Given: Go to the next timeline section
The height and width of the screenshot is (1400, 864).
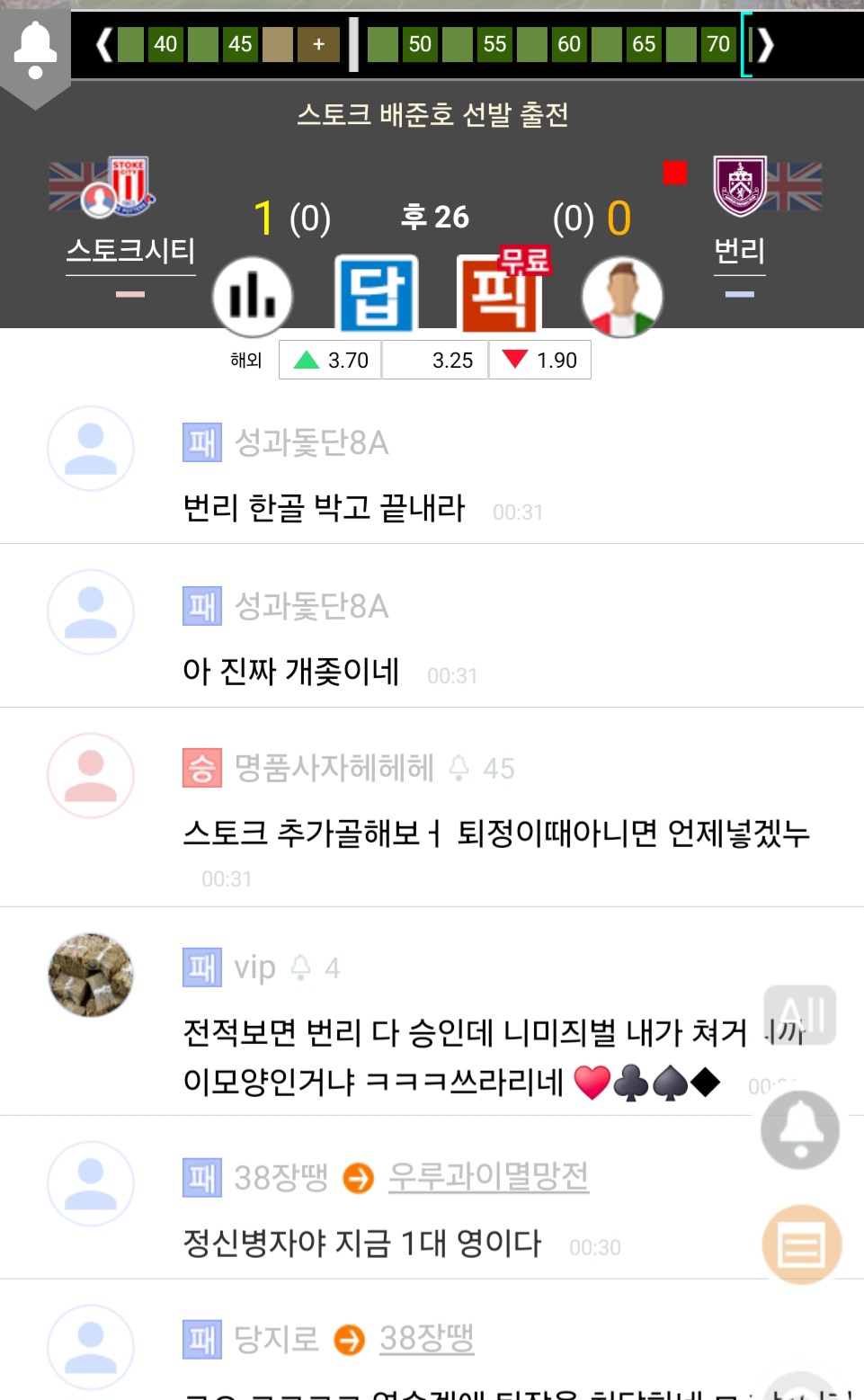Looking at the screenshot, I should point(765,44).
